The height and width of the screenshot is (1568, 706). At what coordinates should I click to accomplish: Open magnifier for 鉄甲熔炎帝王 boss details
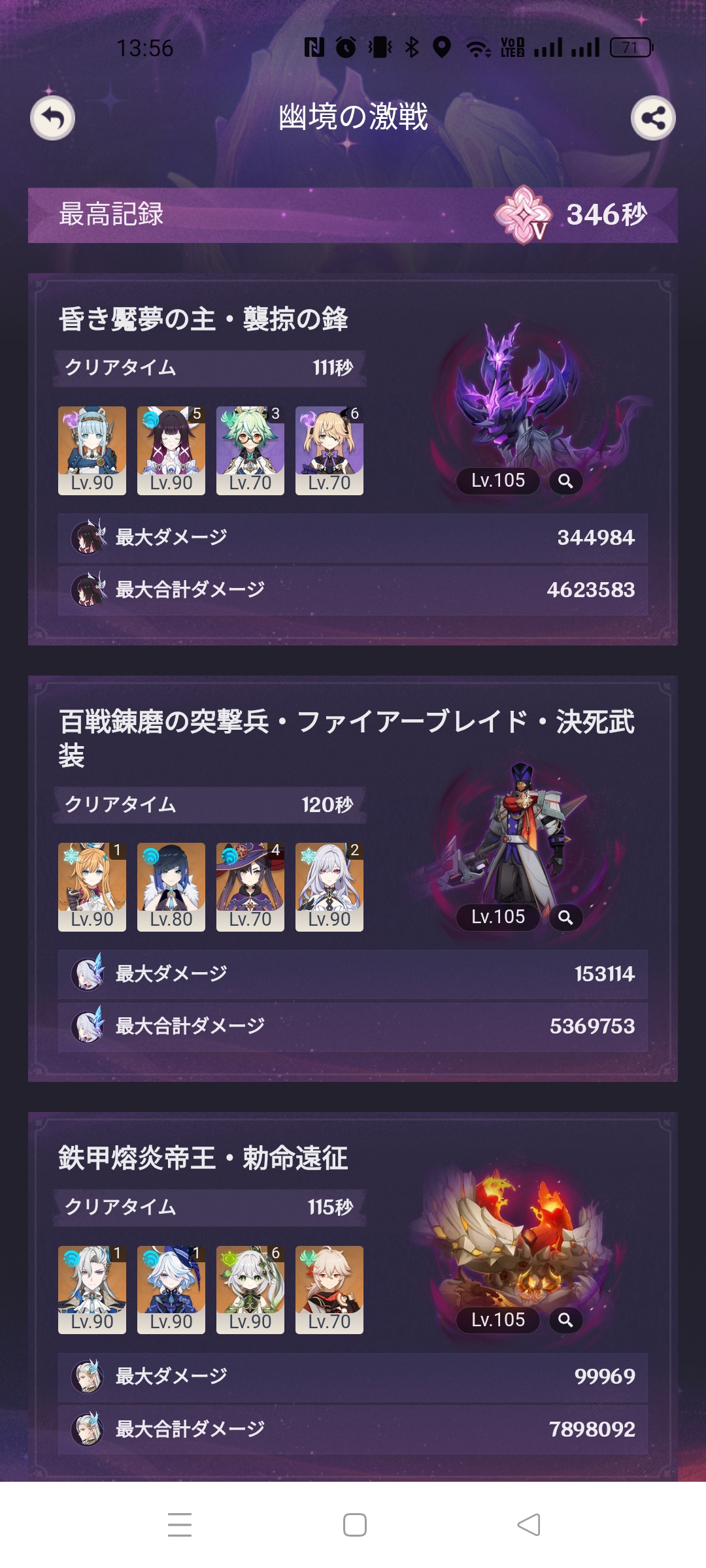565,1320
